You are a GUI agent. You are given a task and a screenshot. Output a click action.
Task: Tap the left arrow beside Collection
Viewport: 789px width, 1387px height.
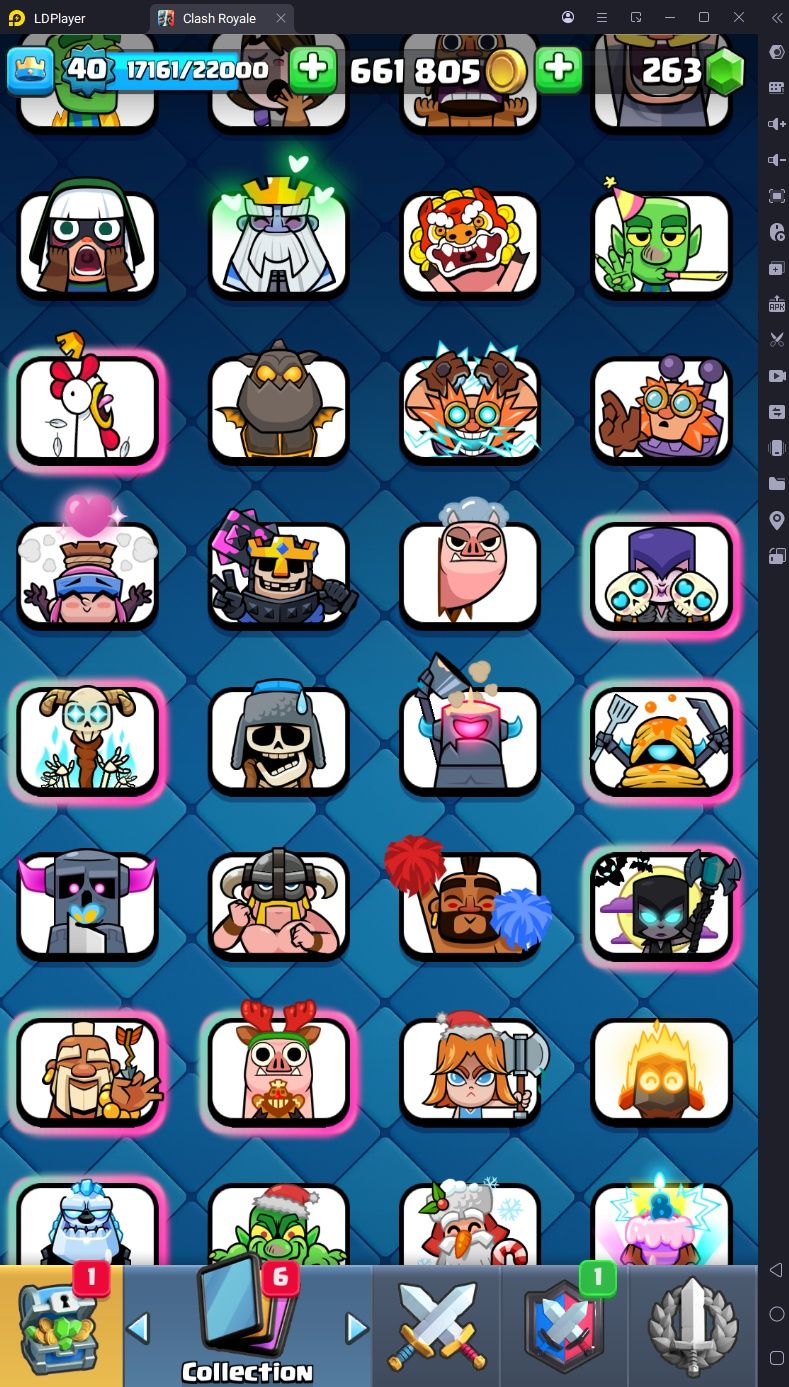coord(139,1328)
